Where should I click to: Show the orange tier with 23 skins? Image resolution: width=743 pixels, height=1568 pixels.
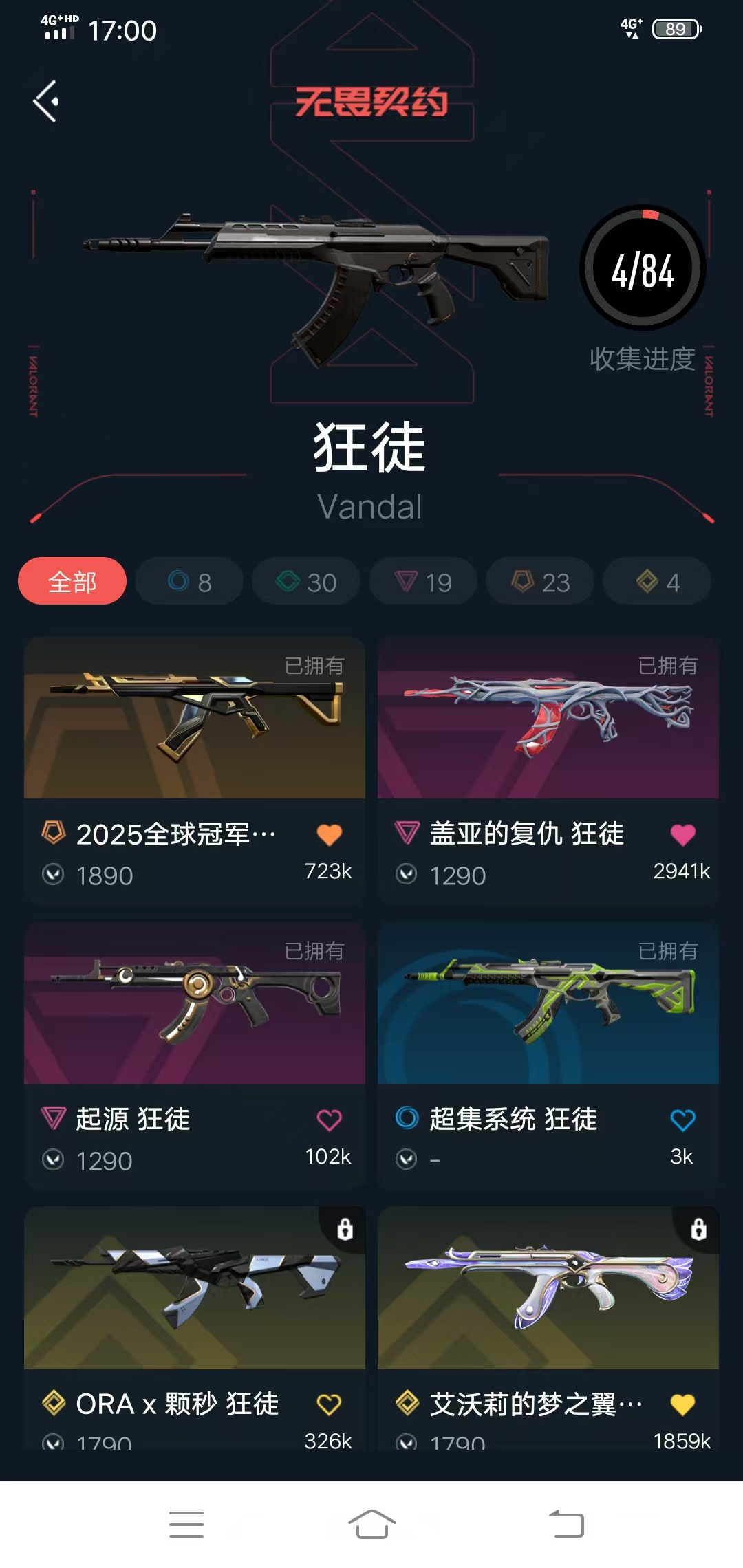(x=540, y=582)
